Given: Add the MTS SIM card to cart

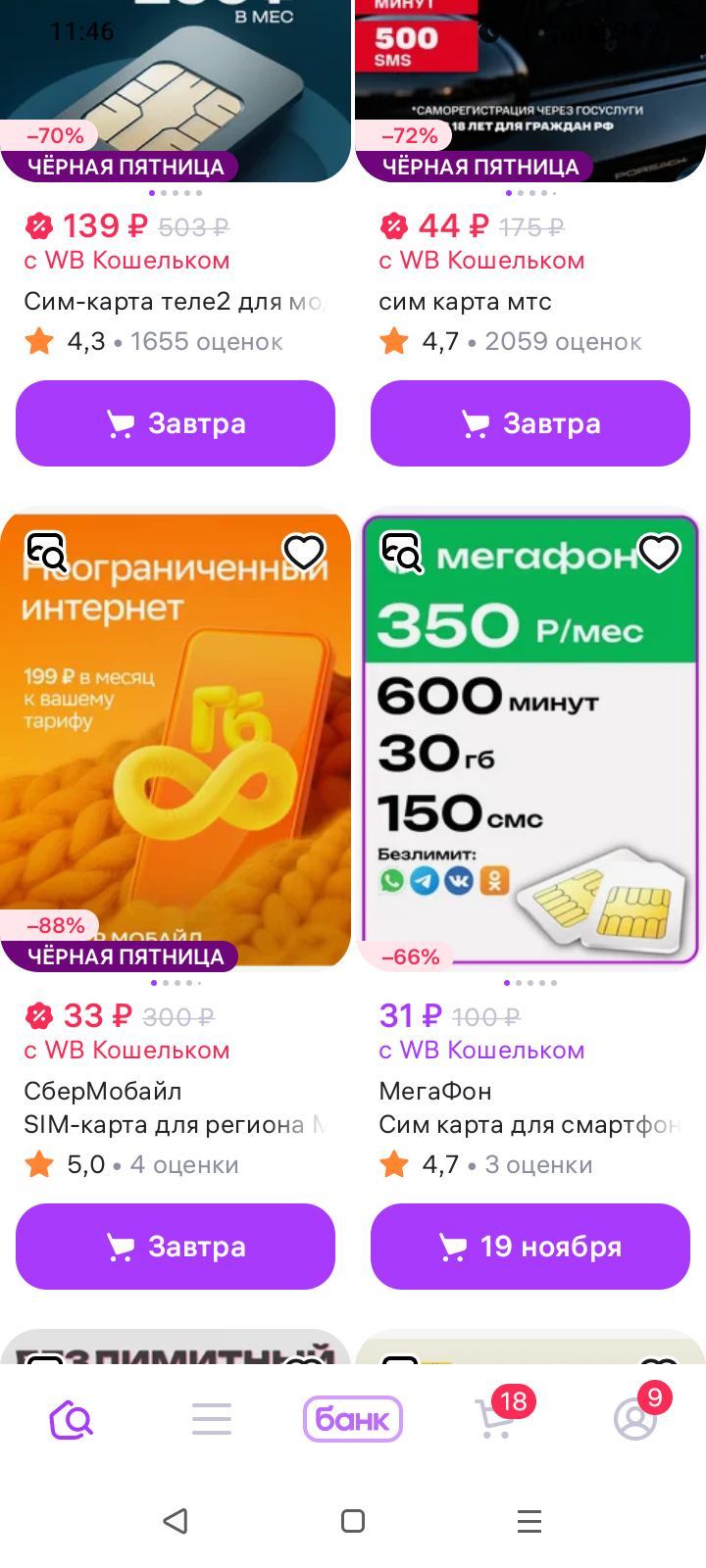Looking at the screenshot, I should [x=530, y=423].
